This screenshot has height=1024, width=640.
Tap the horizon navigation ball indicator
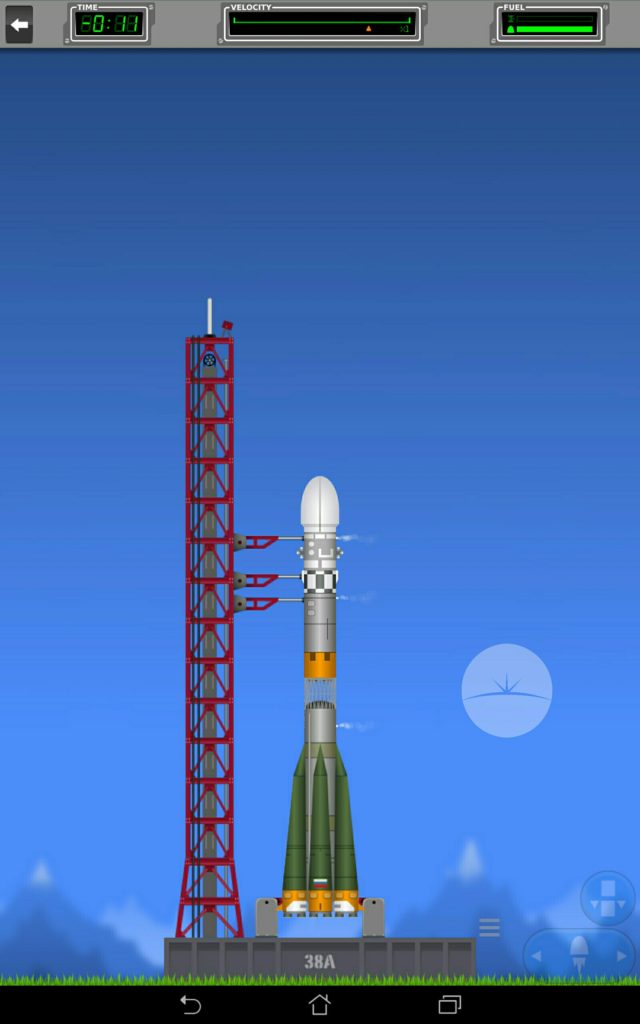click(507, 690)
